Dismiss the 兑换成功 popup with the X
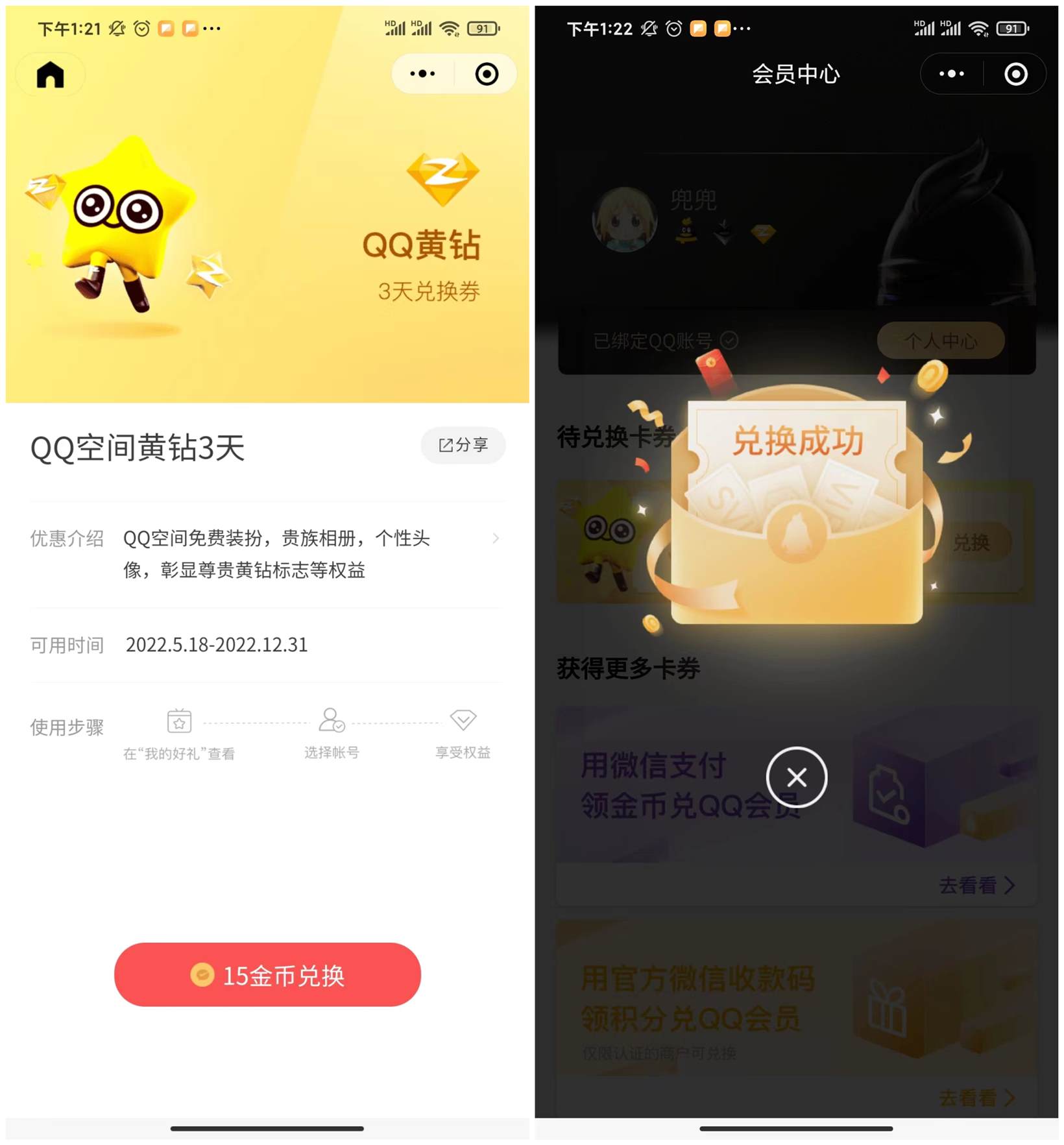 (x=796, y=777)
